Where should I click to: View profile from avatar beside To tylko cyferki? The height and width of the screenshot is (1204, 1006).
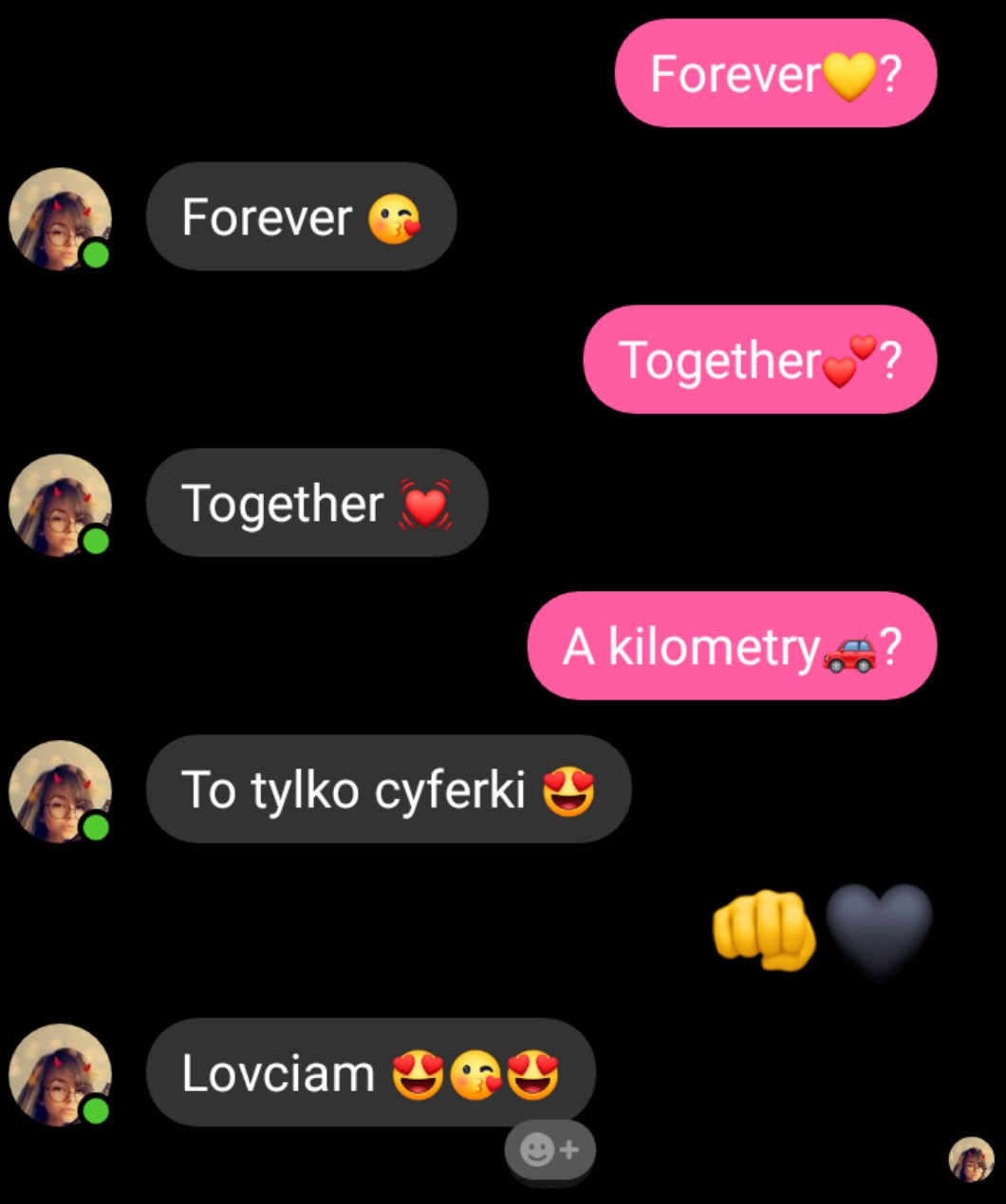[60, 791]
